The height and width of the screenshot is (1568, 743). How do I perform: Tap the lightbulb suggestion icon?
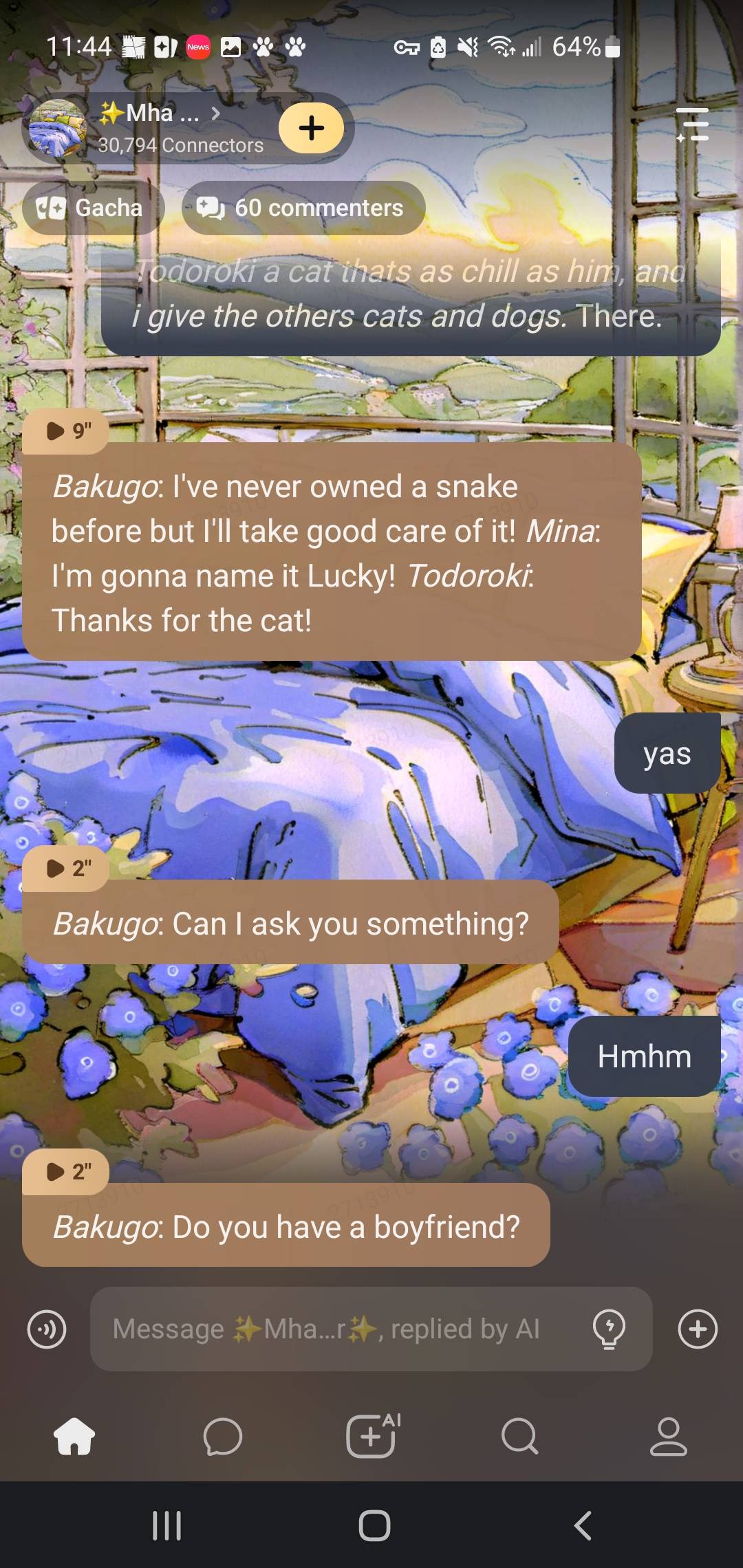click(609, 1329)
